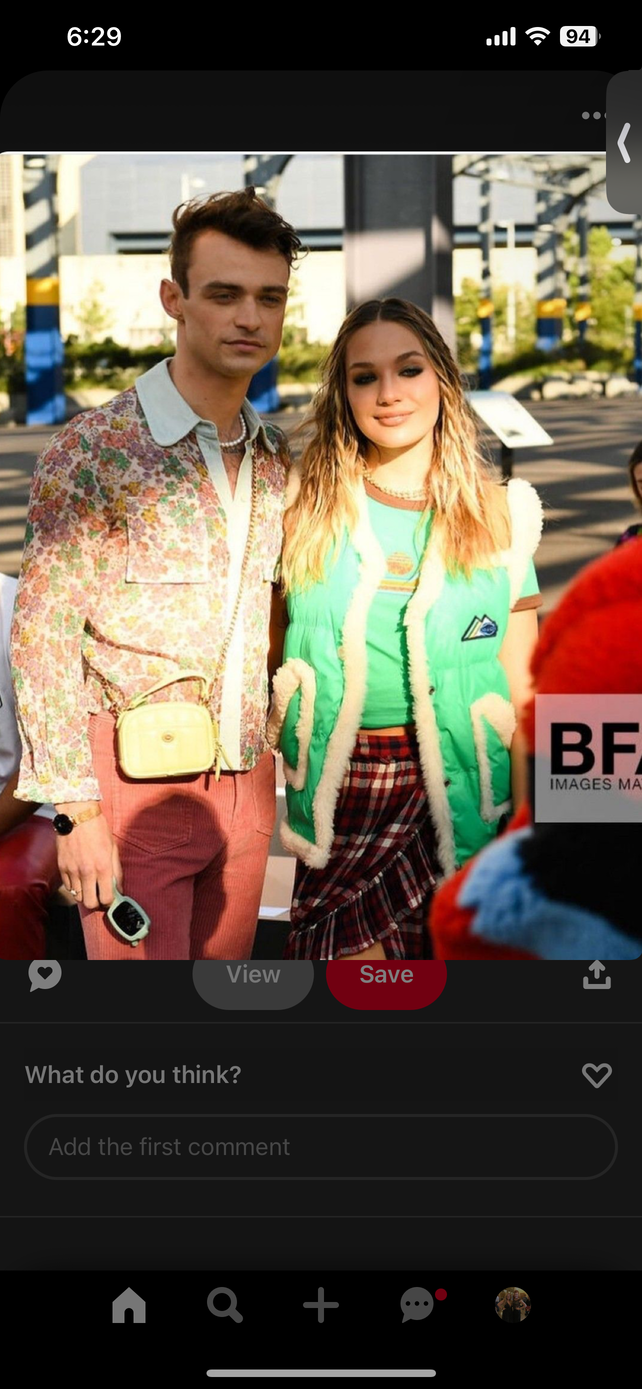Viewport: 642px width, 1389px height.
Task: React with the heart bubble icon
Action: [x=45, y=975]
